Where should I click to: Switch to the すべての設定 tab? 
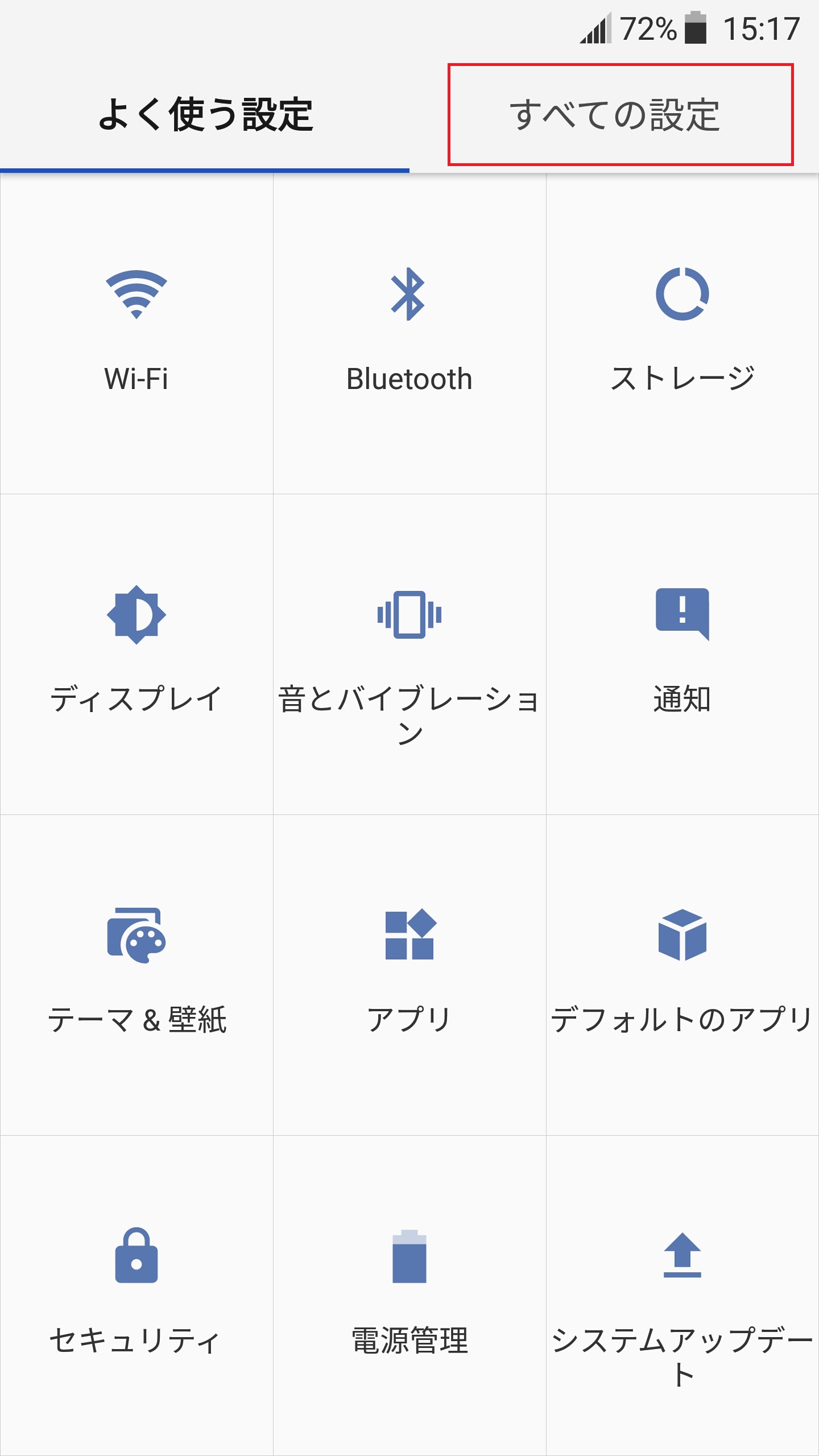tap(620, 115)
